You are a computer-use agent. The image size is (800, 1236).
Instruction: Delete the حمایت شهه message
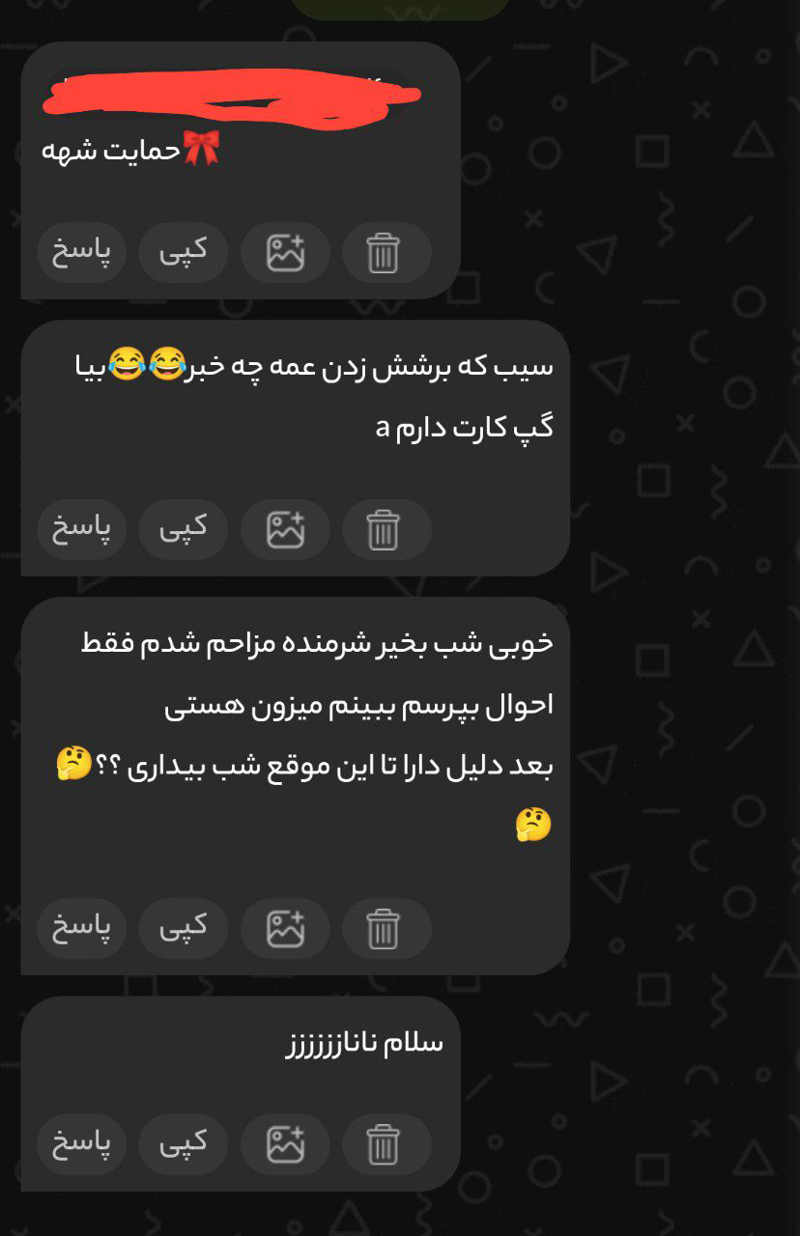(383, 251)
